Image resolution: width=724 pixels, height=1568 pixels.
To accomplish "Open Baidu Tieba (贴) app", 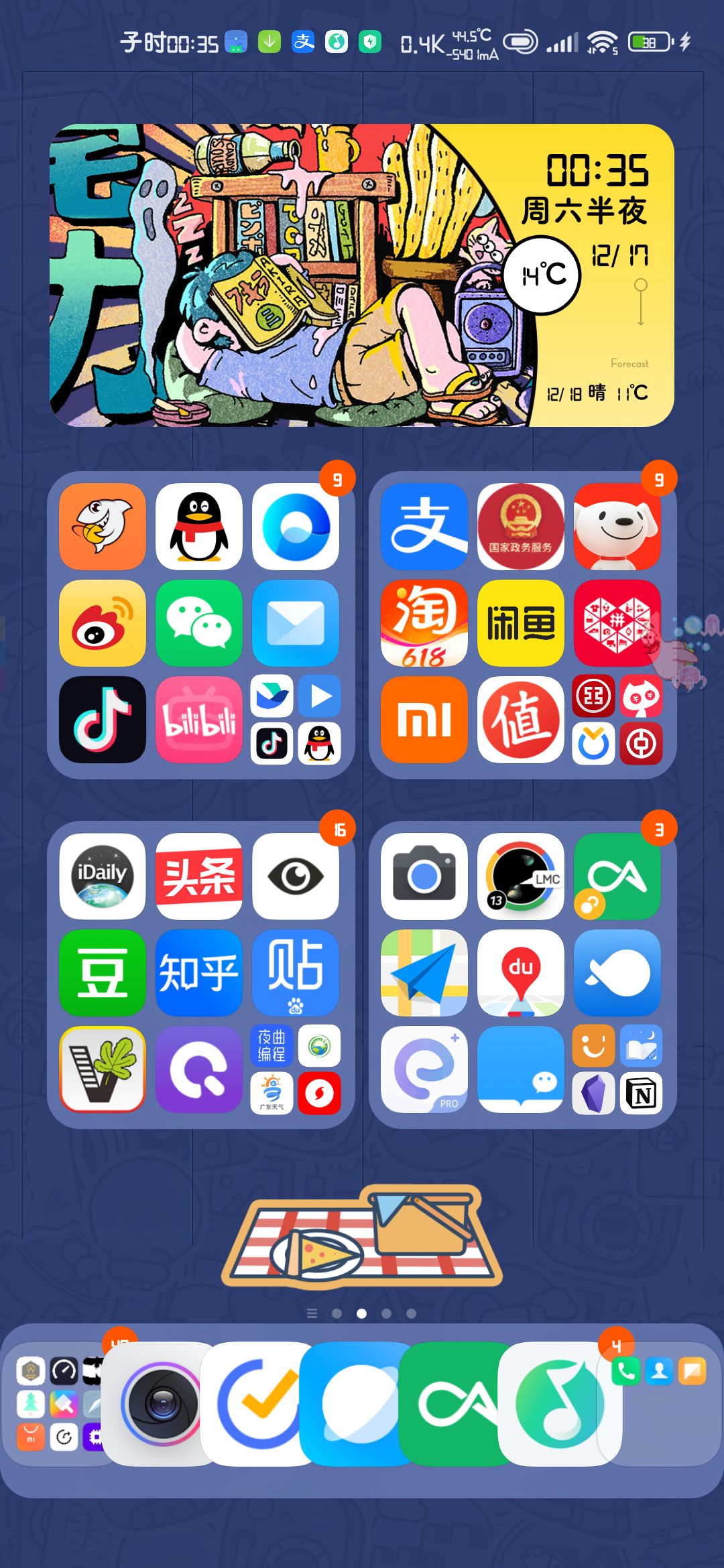I will [x=296, y=973].
